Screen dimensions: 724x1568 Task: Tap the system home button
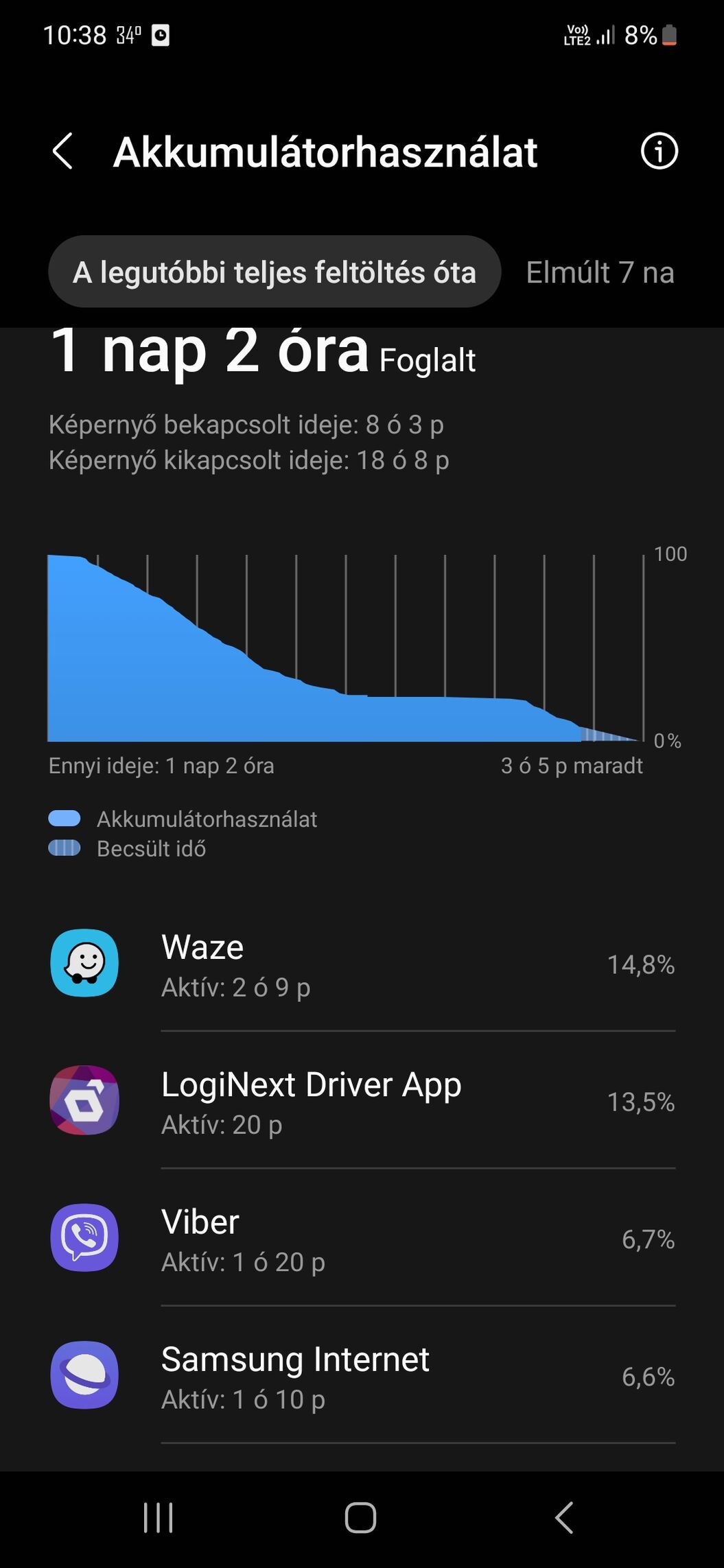tap(361, 1517)
